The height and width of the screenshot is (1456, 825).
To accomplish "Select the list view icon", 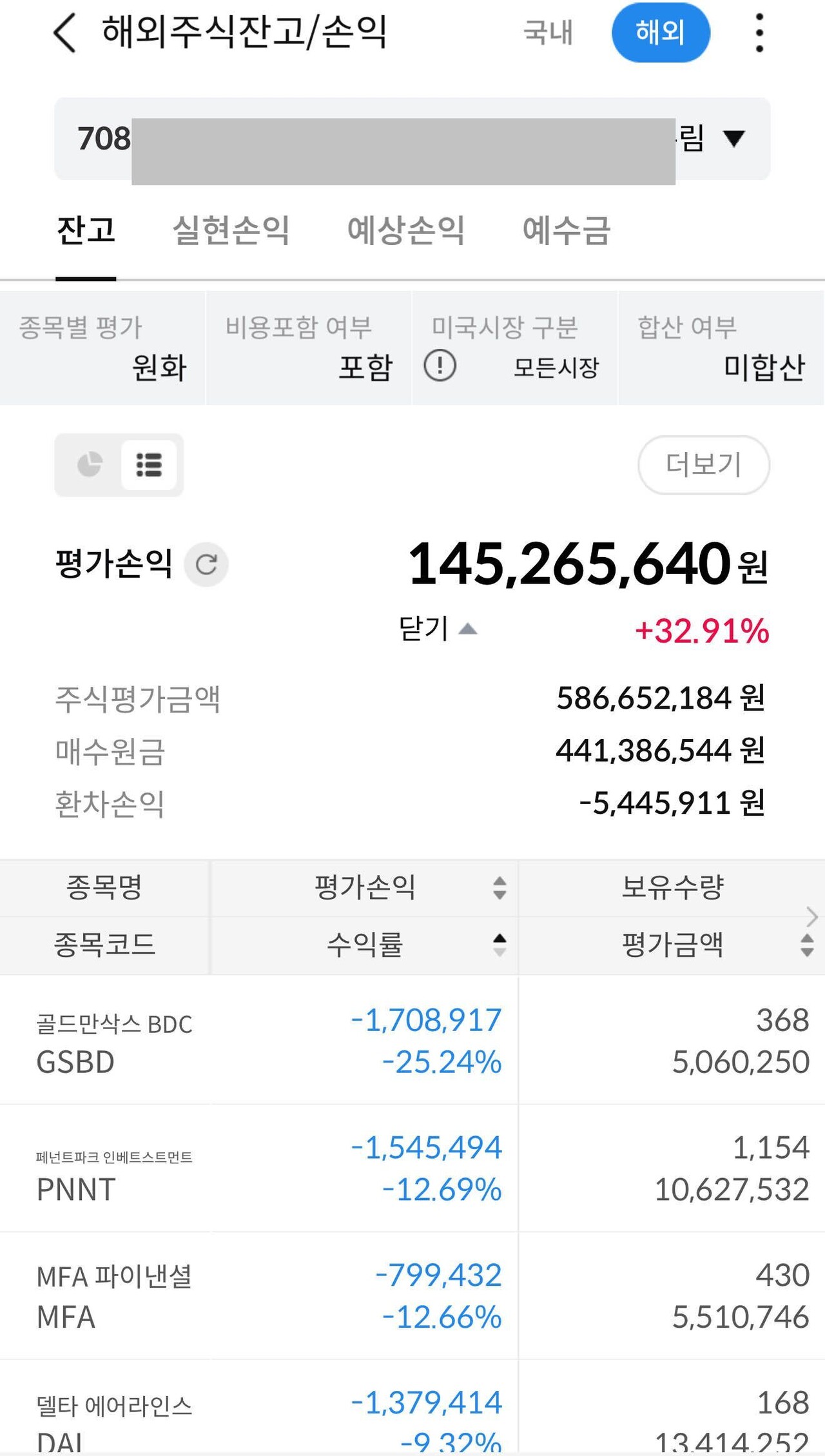I will point(150,465).
